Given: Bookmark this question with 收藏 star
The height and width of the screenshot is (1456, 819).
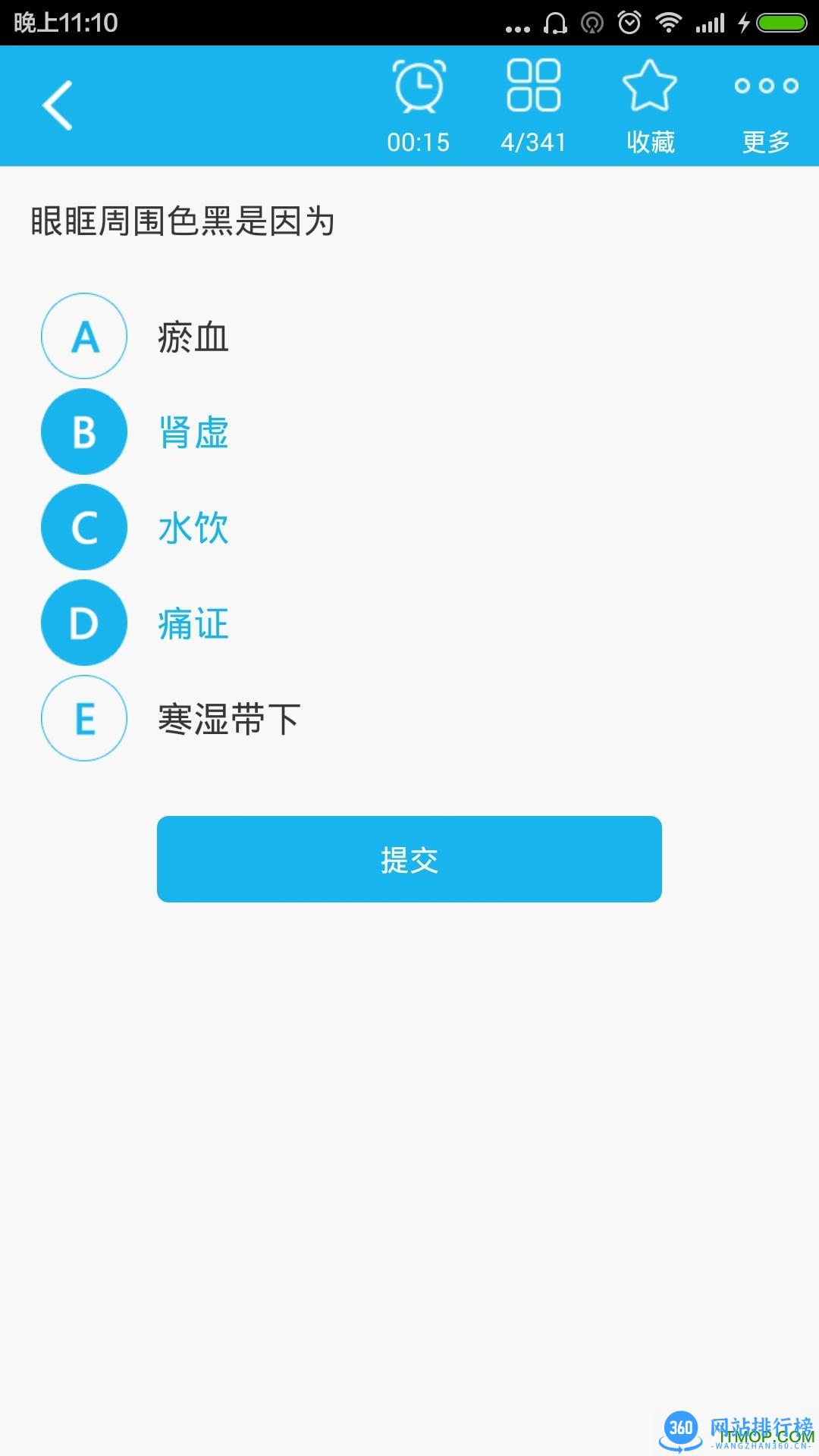Looking at the screenshot, I should [650, 105].
